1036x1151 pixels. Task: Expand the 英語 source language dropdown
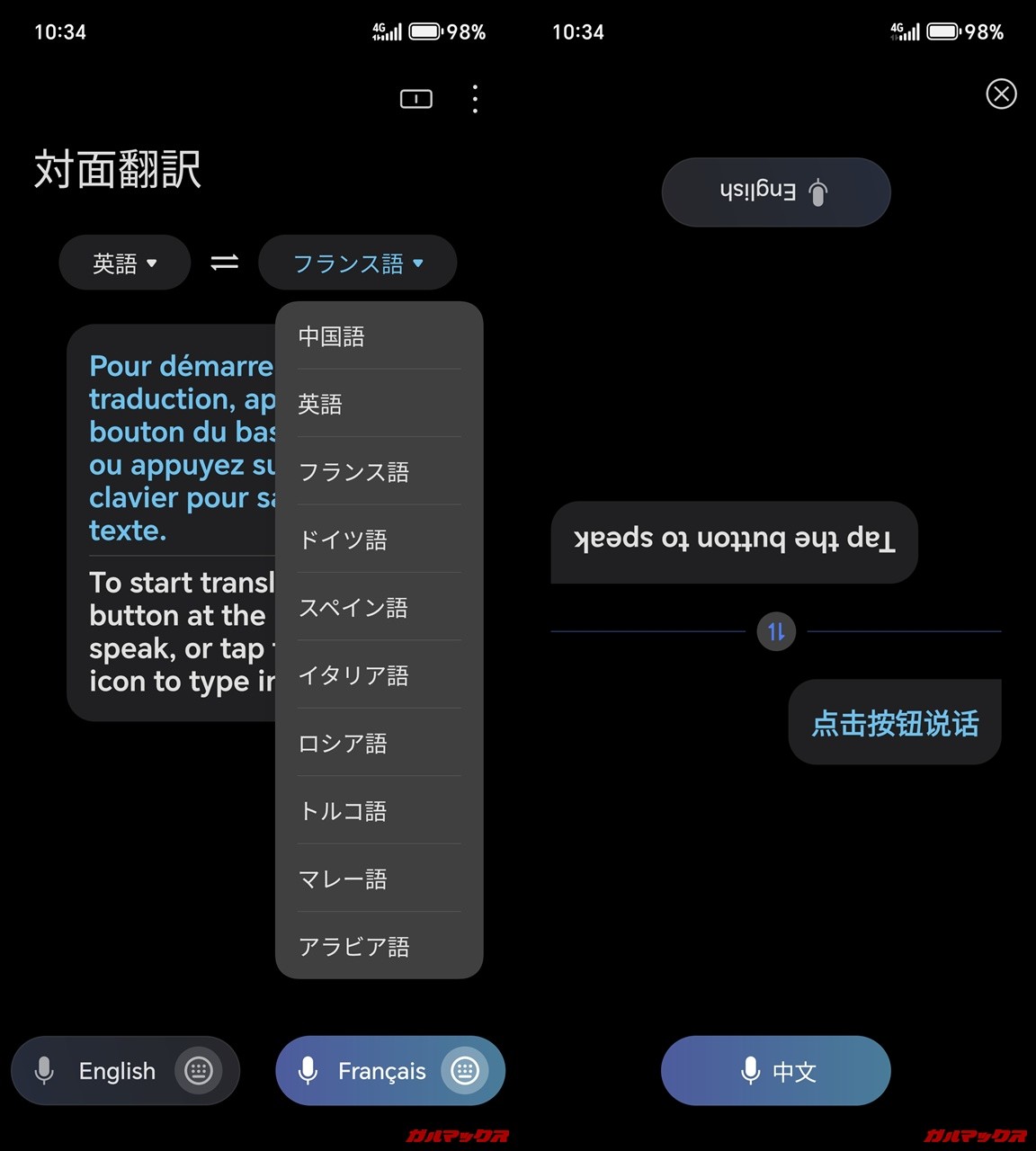[125, 263]
